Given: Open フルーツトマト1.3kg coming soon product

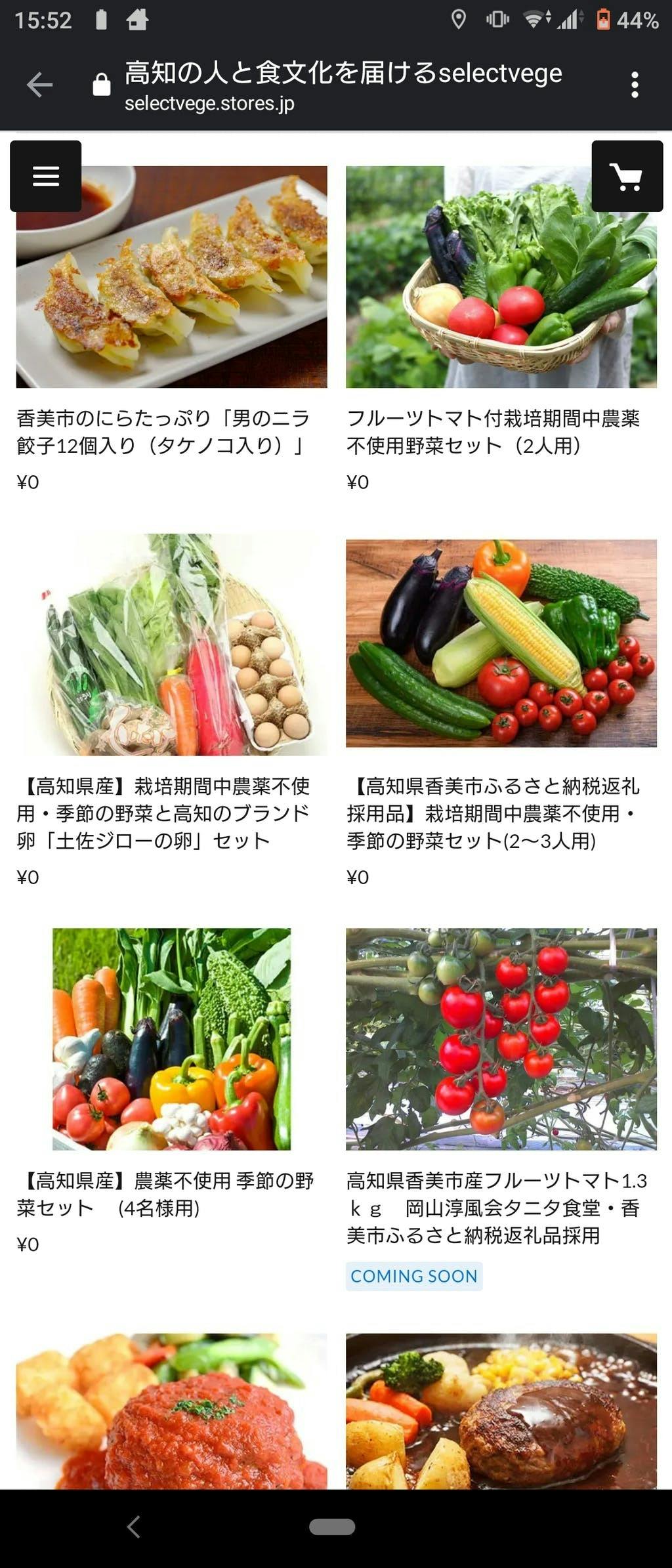Looking at the screenshot, I should click(x=501, y=1039).
